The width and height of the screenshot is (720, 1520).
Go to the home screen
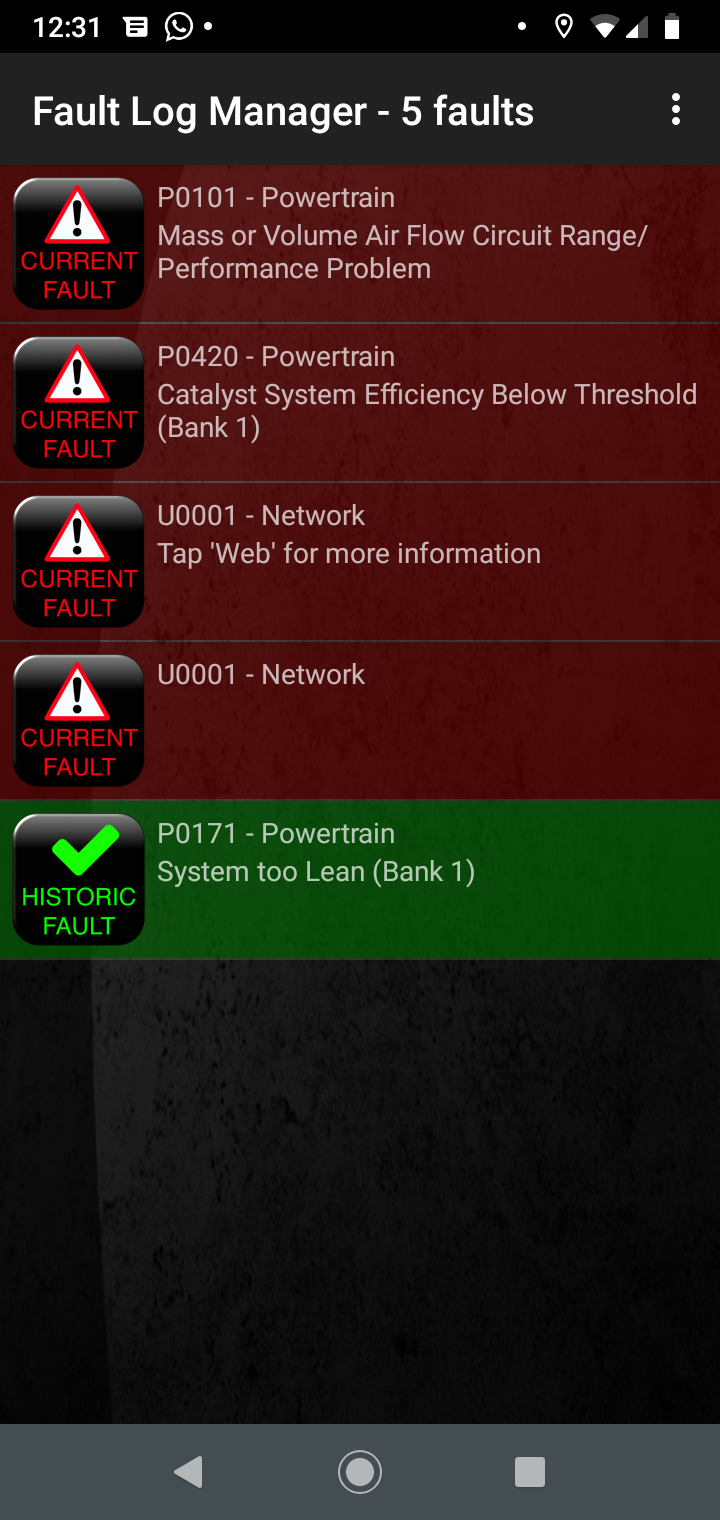360,1471
